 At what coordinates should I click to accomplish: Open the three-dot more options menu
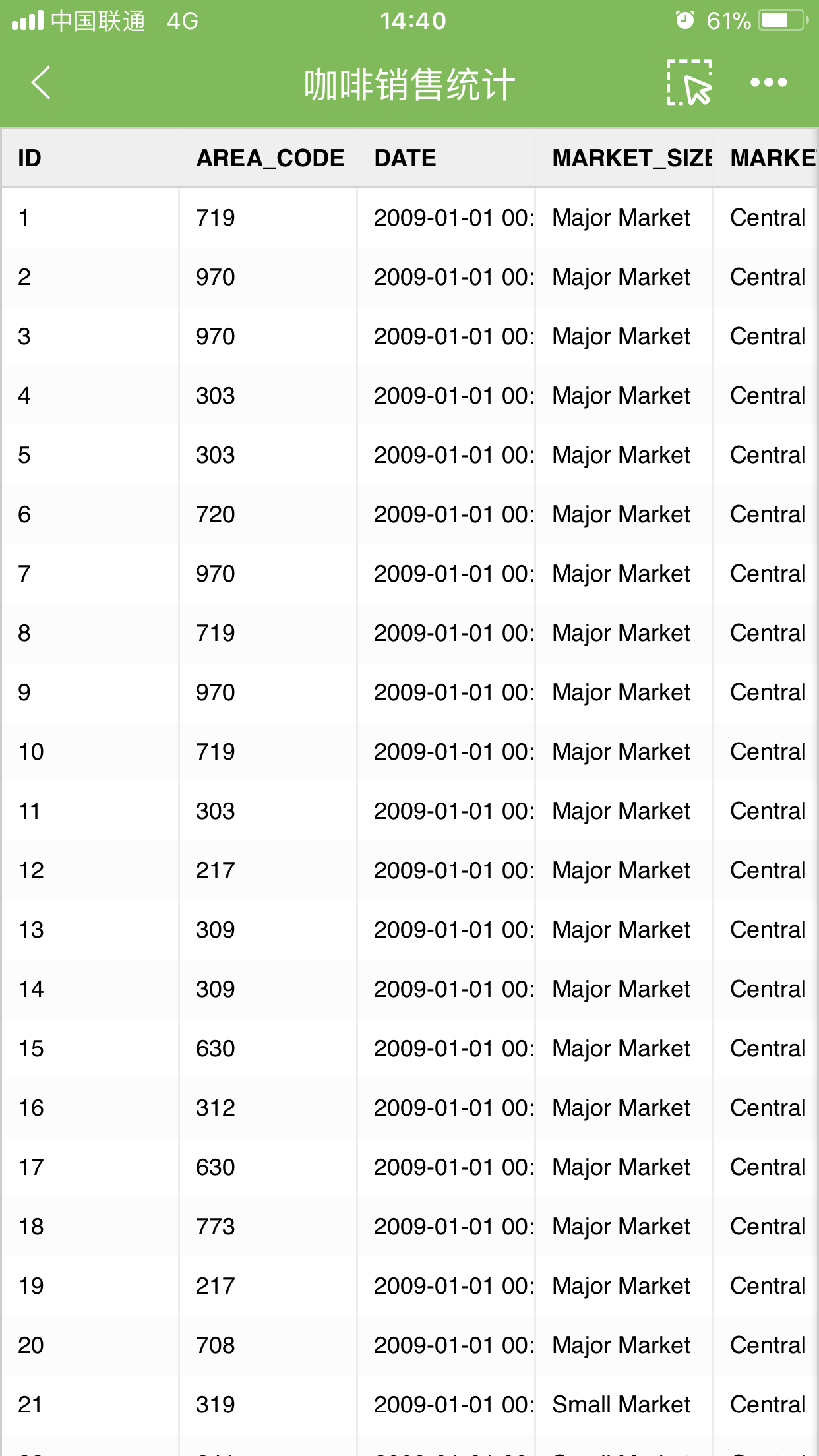point(768,83)
